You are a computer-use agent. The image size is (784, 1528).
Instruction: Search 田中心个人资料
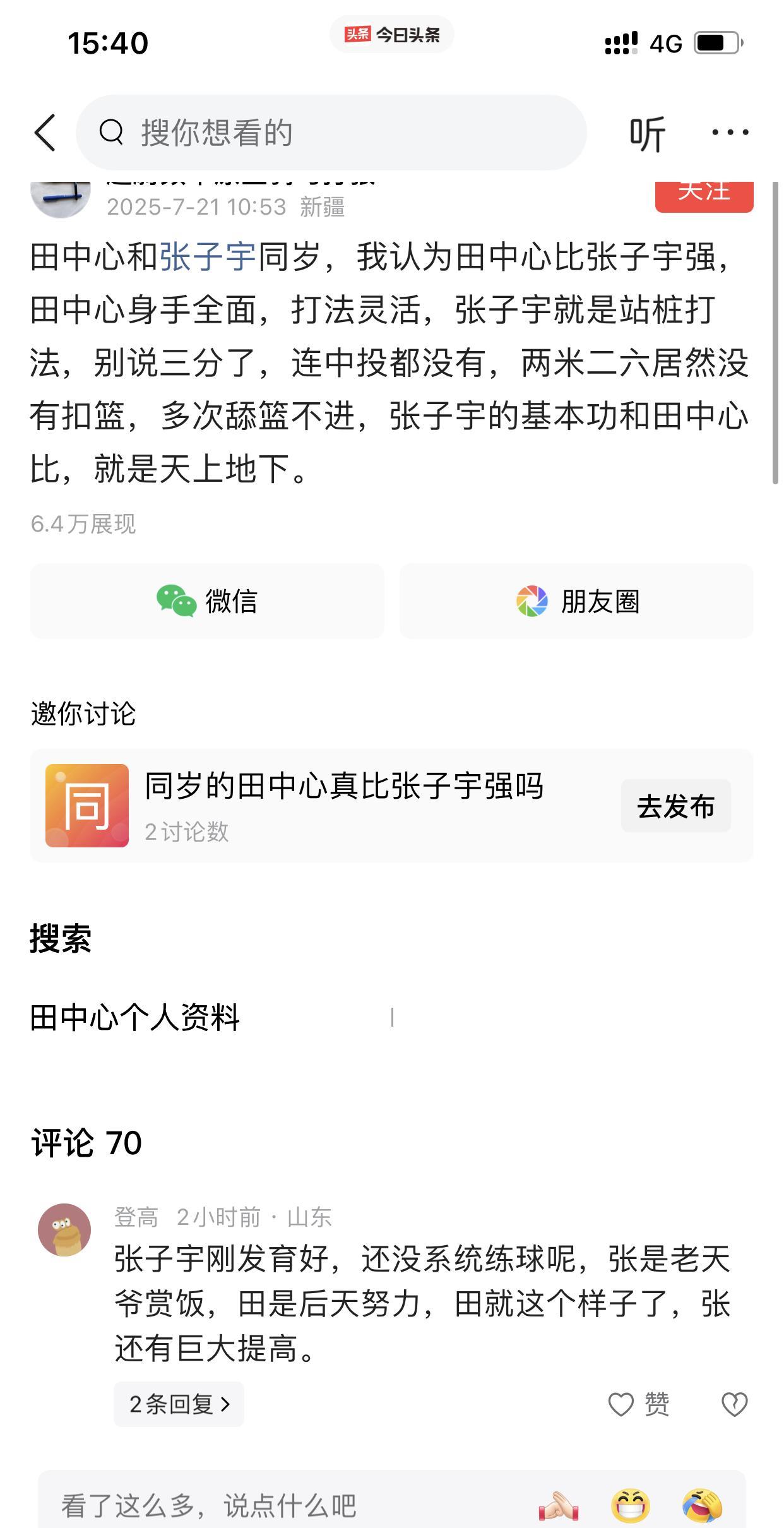135,1018
